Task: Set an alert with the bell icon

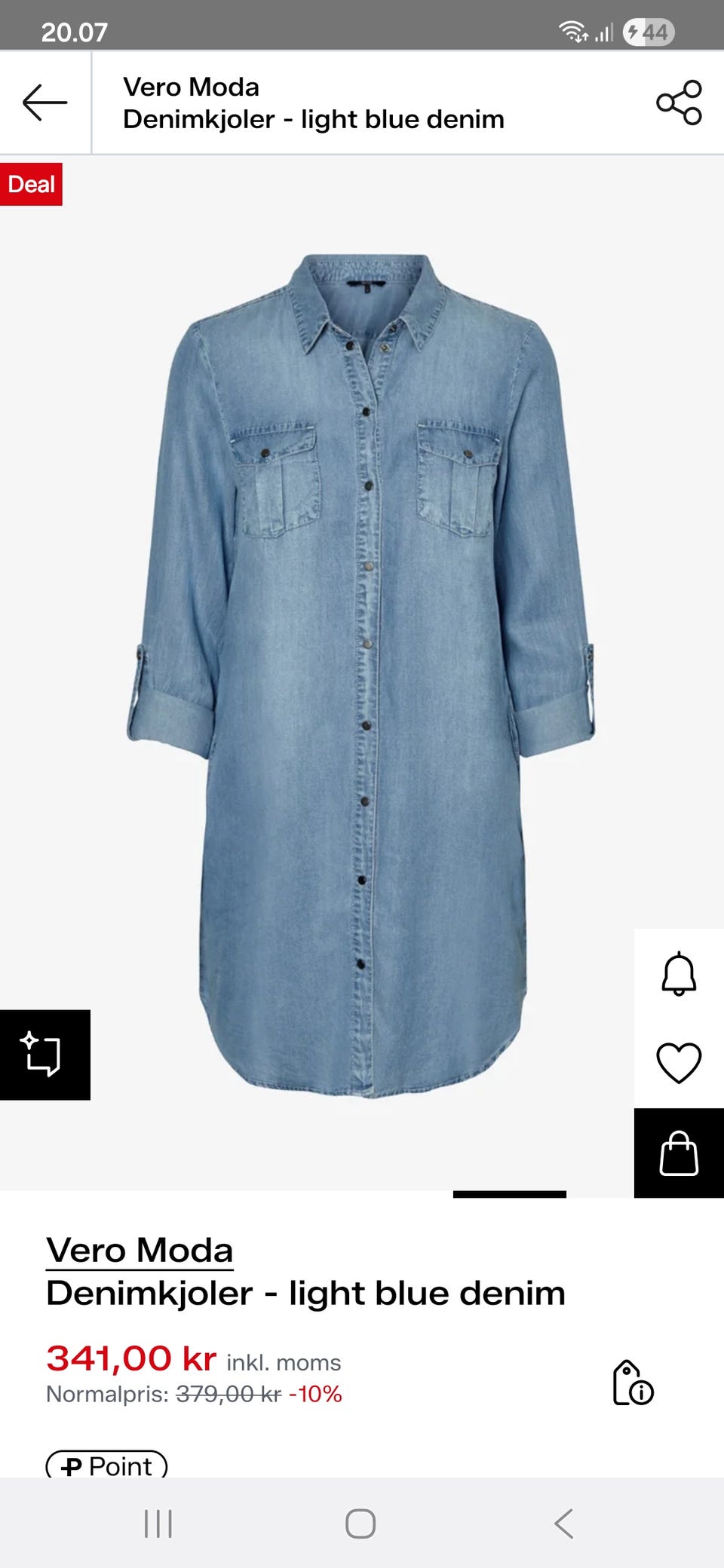Action: pos(679,973)
